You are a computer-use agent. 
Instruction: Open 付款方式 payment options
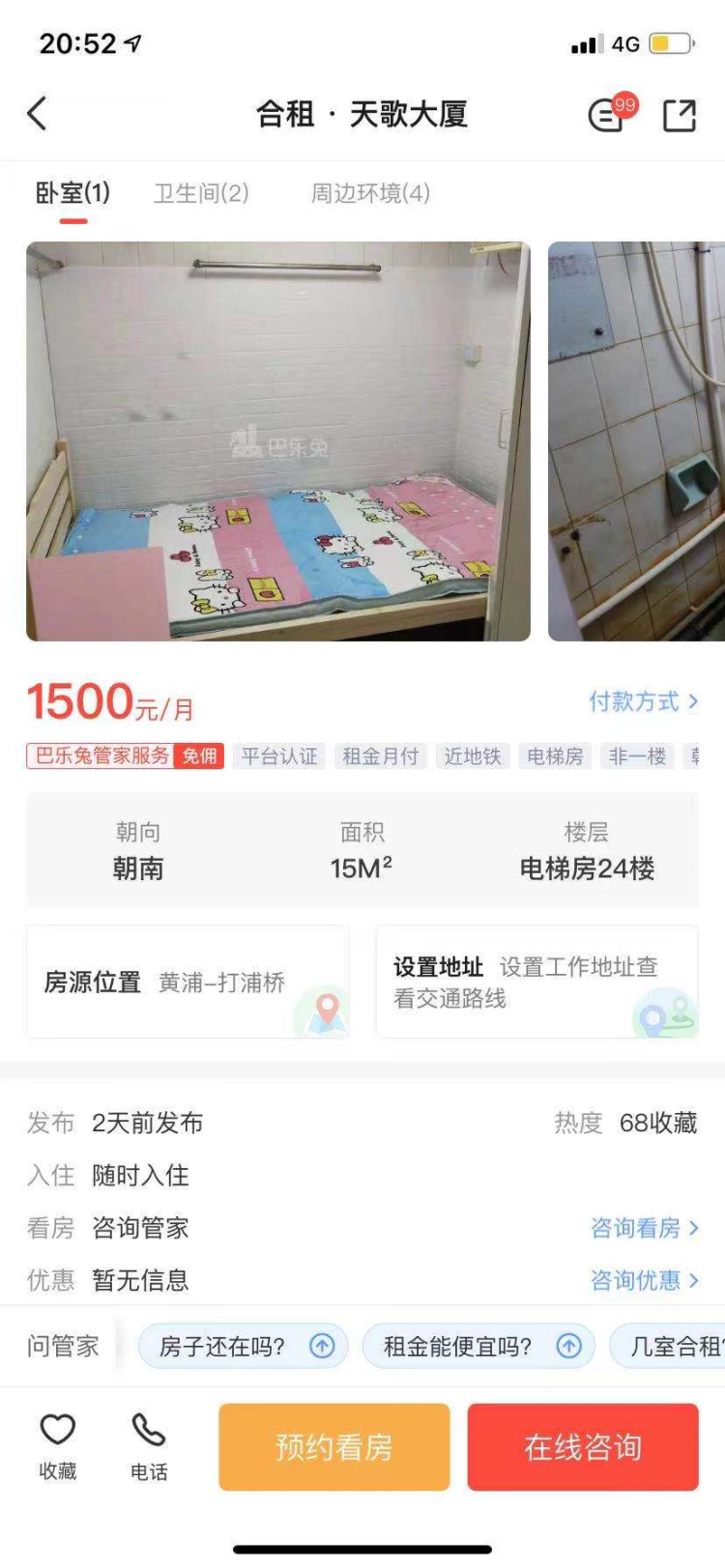(x=643, y=701)
